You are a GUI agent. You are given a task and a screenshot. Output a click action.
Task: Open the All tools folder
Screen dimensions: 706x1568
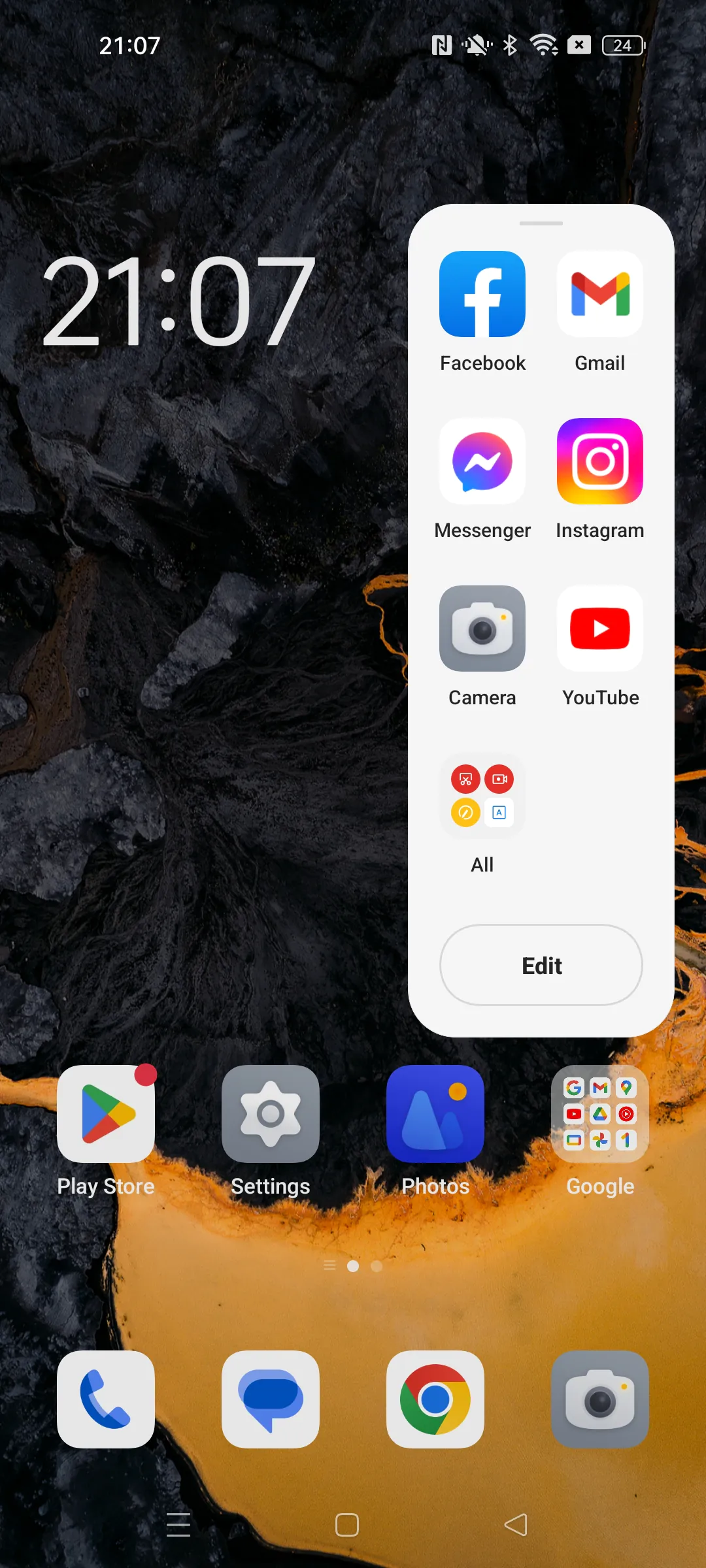(482, 796)
